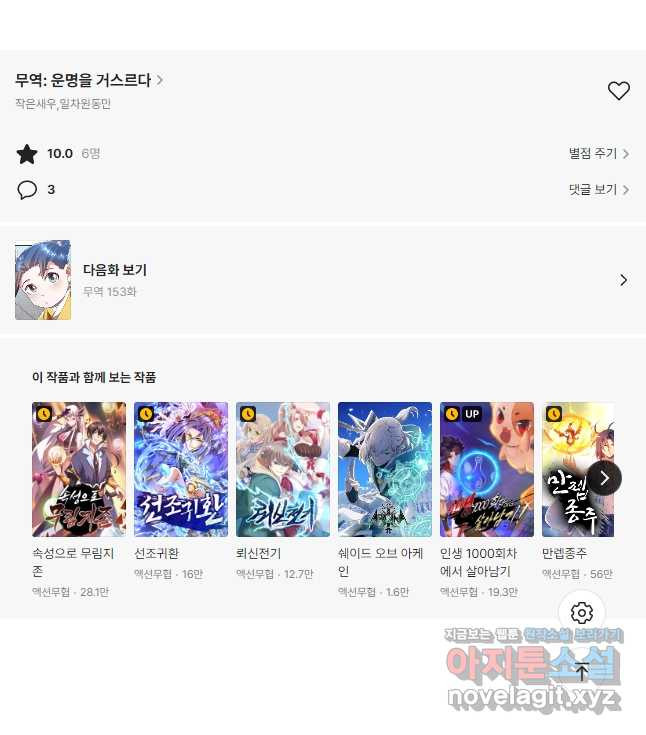Like this webtoon with the heart icon
Viewport: 646px width, 735px height.
point(618,91)
